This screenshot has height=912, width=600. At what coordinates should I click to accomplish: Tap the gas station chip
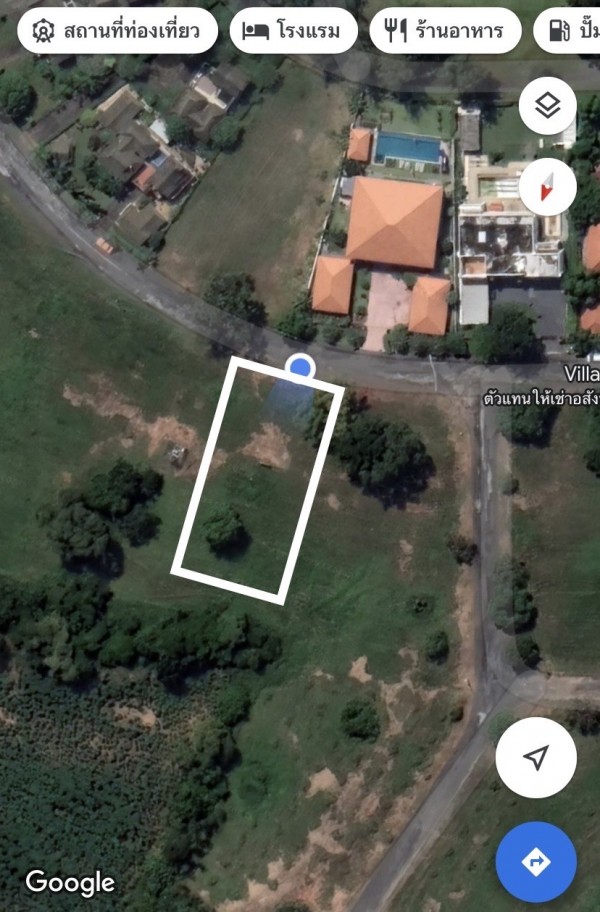click(567, 31)
